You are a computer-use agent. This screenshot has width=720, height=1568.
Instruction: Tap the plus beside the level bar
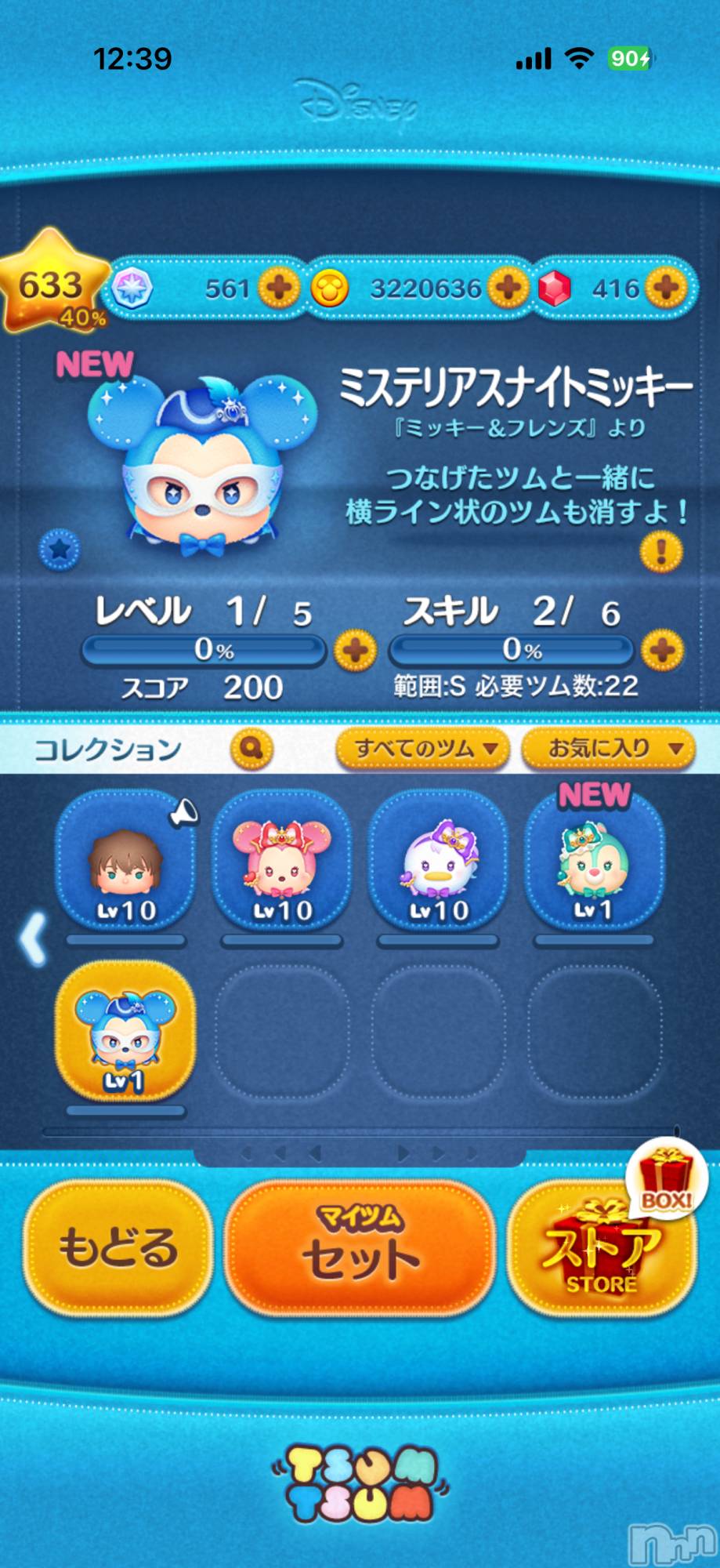coord(356,650)
